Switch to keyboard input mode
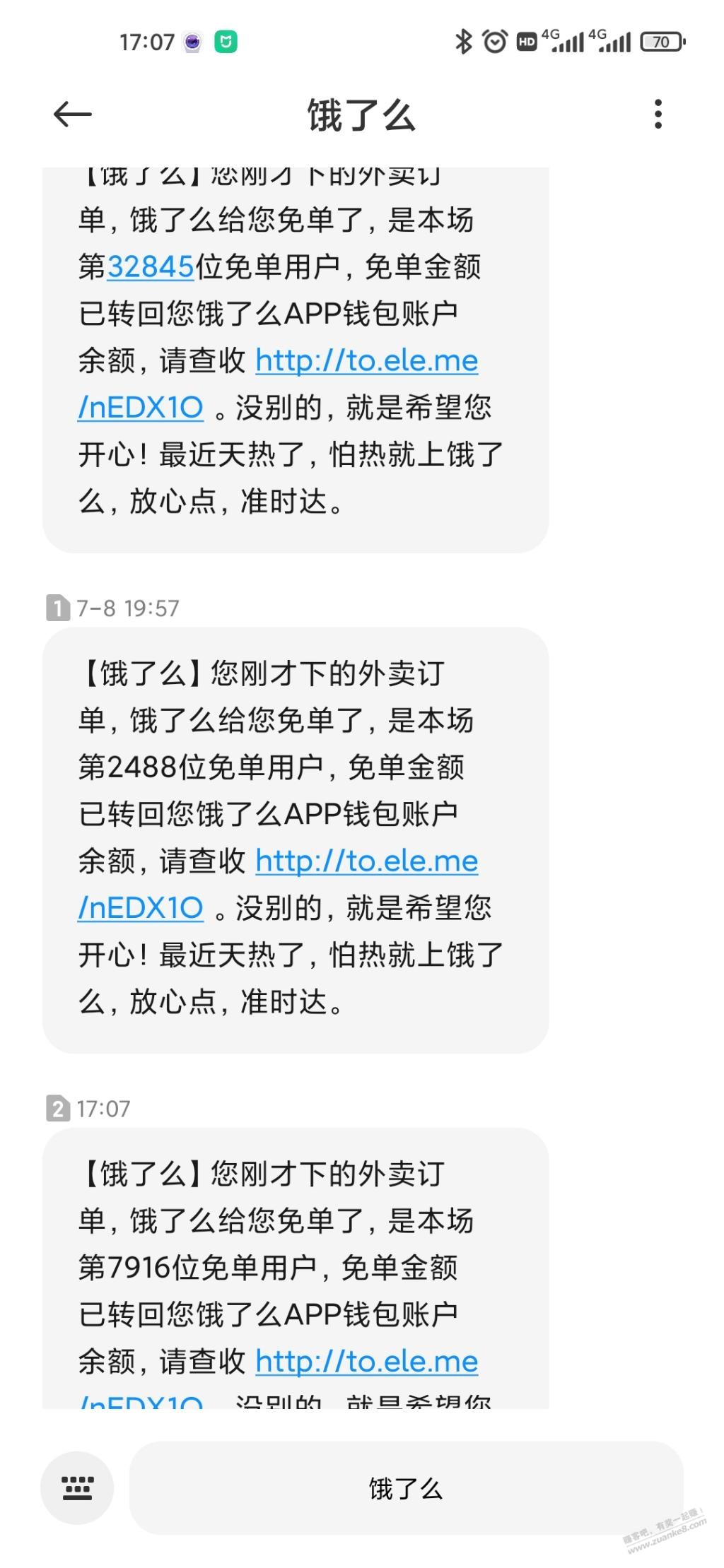The height and width of the screenshot is (1568, 724). tap(77, 1487)
